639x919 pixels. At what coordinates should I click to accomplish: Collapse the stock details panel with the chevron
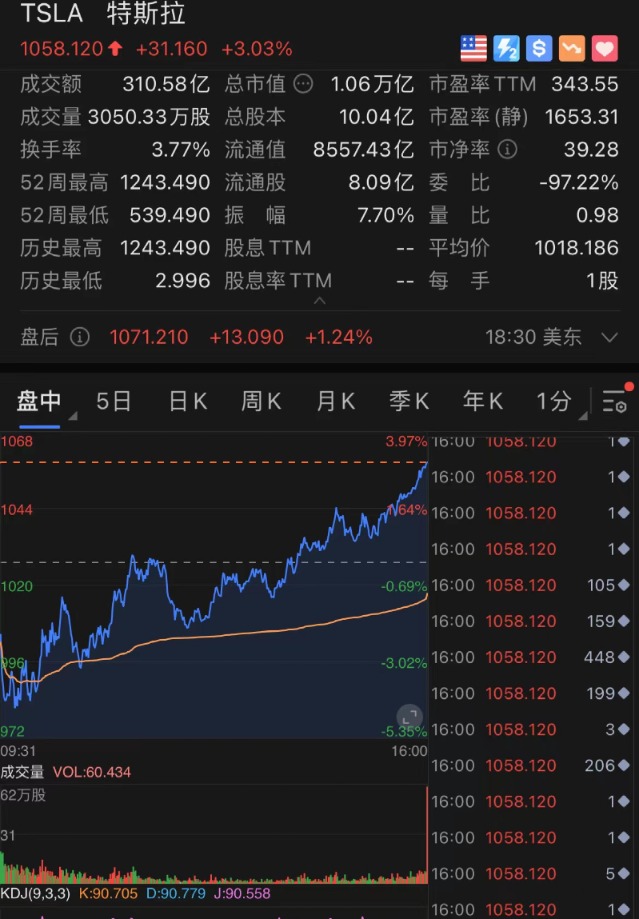(320, 300)
